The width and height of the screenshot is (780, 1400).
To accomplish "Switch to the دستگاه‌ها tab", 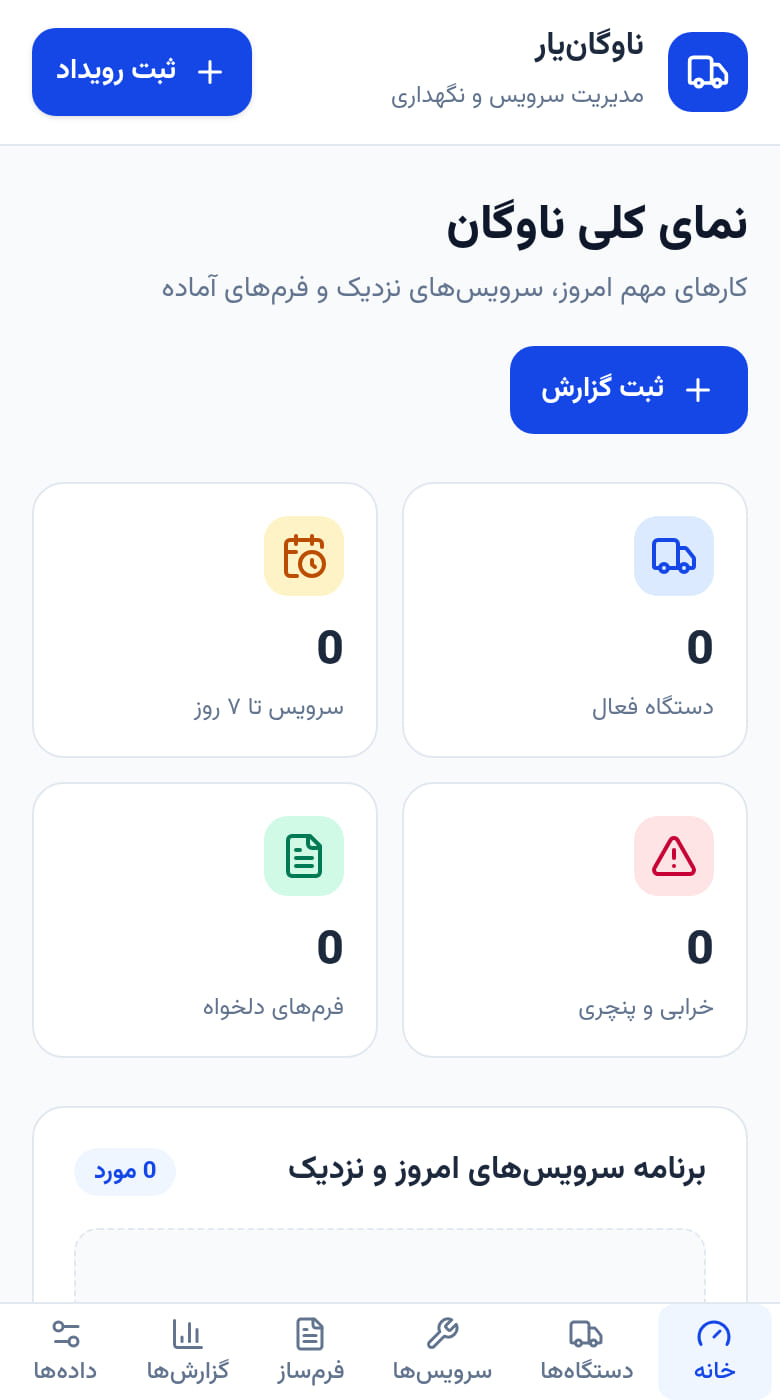I will coord(587,1350).
